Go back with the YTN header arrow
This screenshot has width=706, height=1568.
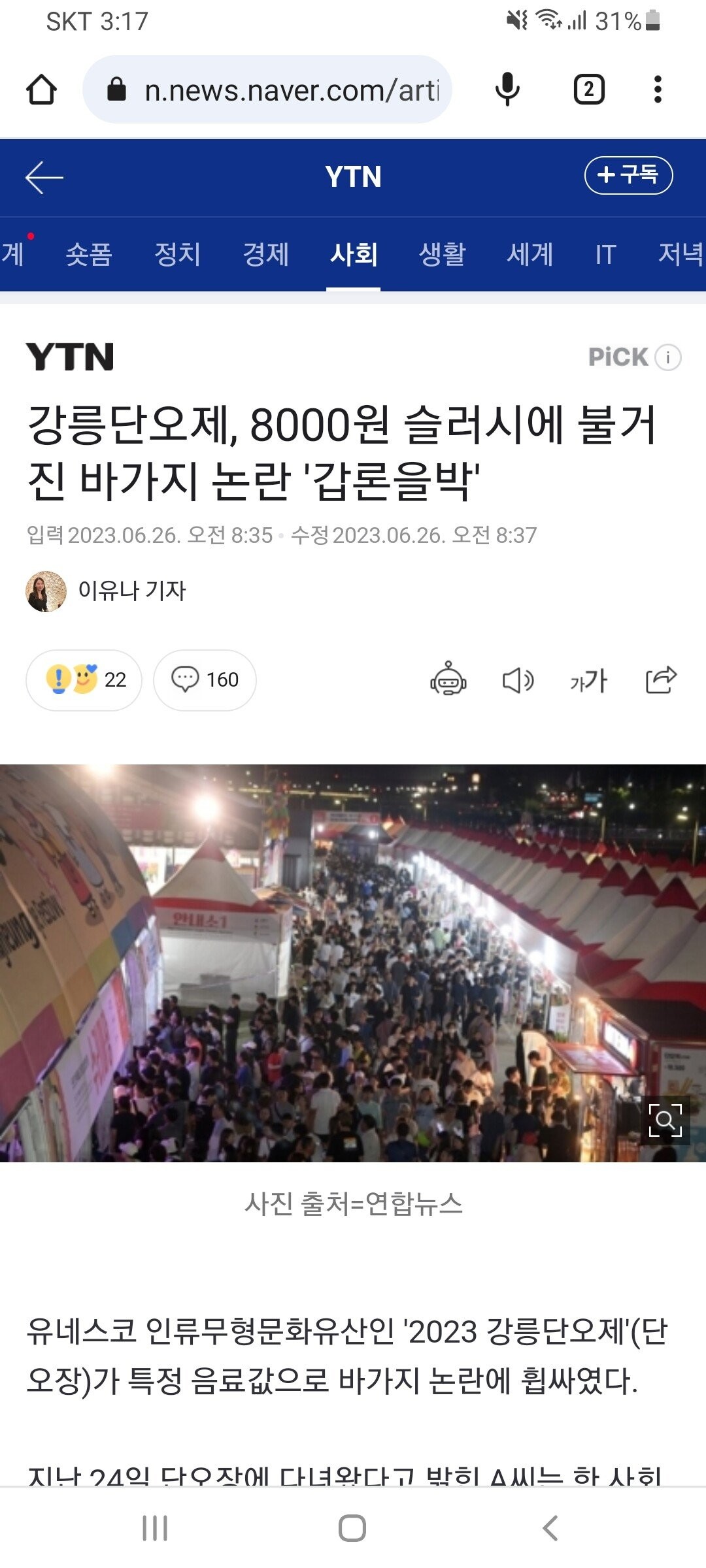(44, 177)
